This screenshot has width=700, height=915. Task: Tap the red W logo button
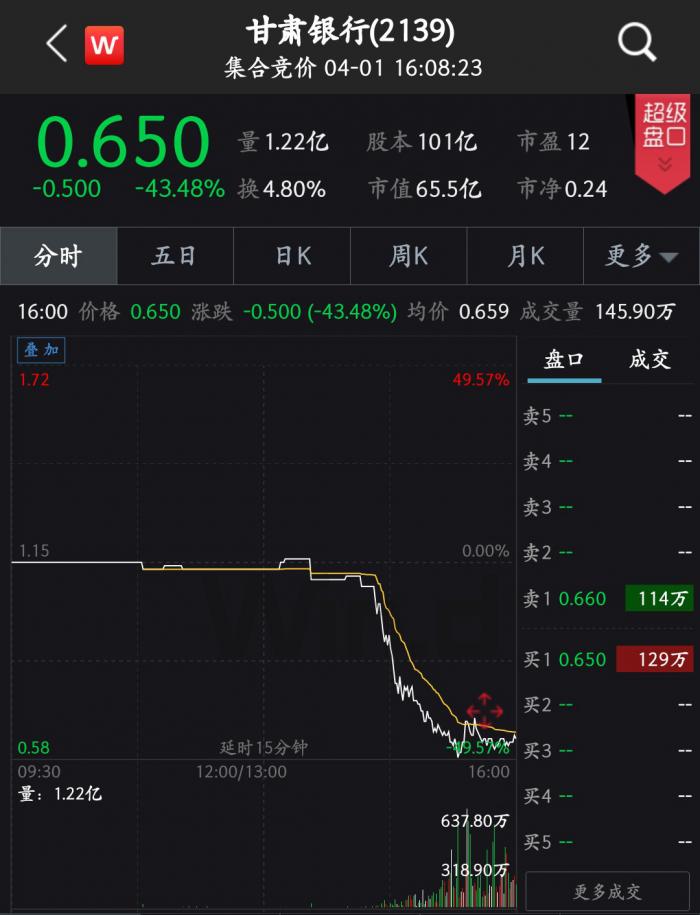(x=104, y=45)
